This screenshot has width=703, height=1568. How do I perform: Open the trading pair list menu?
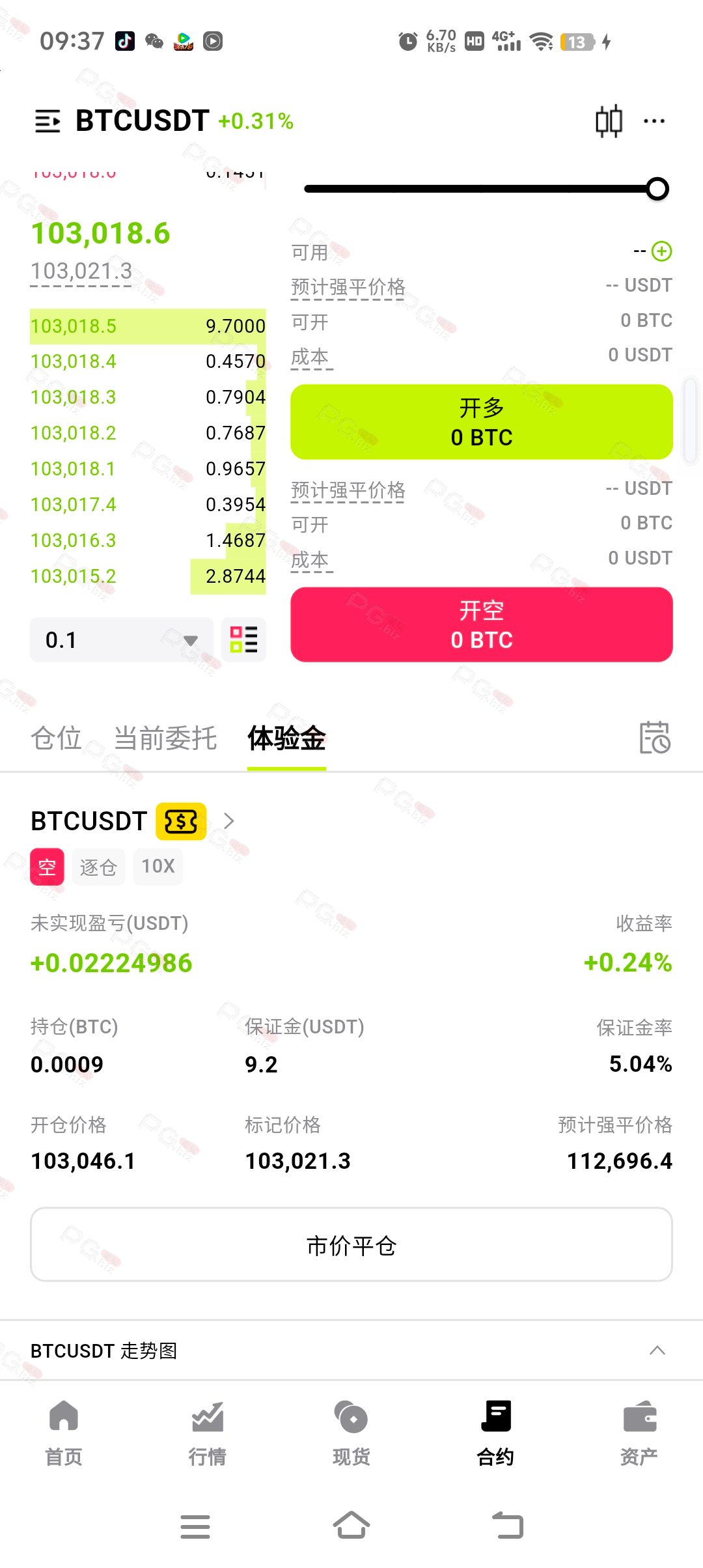click(x=48, y=121)
